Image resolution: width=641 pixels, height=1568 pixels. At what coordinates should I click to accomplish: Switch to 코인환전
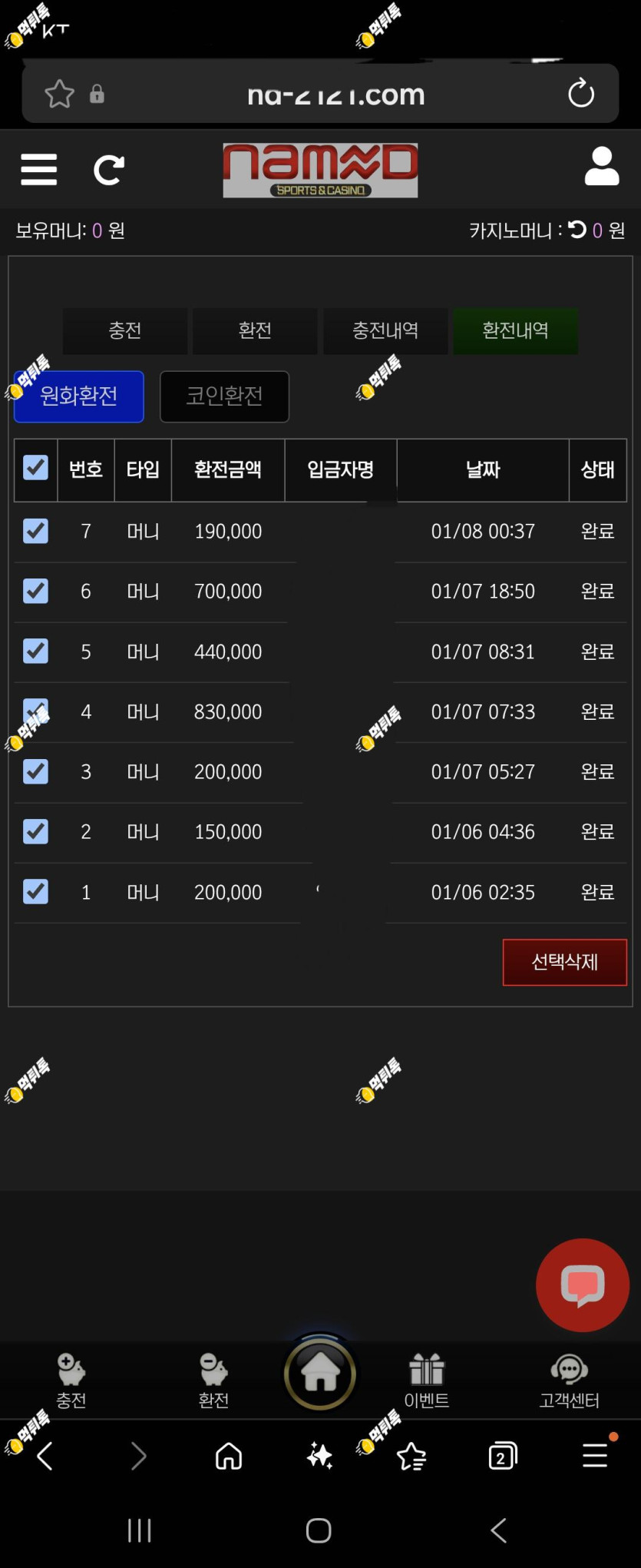224,396
